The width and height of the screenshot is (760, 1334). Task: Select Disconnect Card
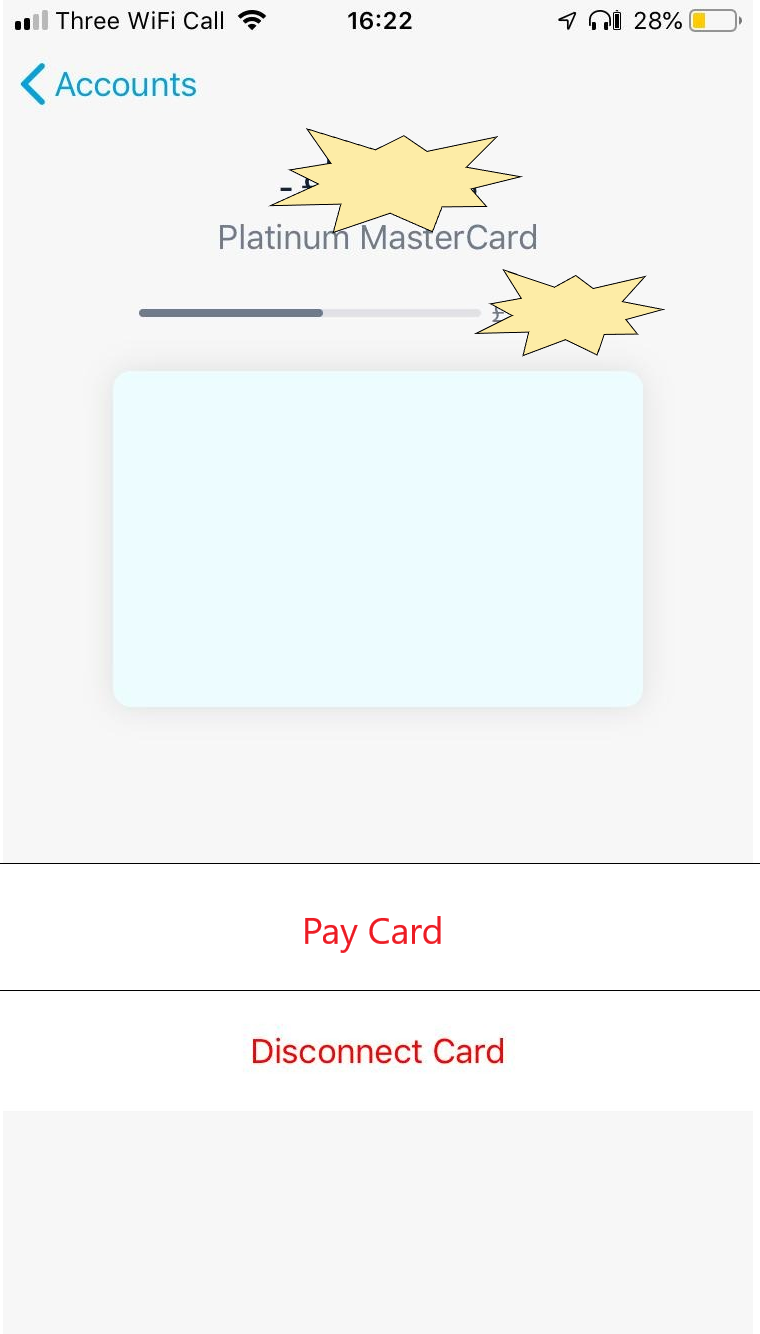[x=378, y=1051]
